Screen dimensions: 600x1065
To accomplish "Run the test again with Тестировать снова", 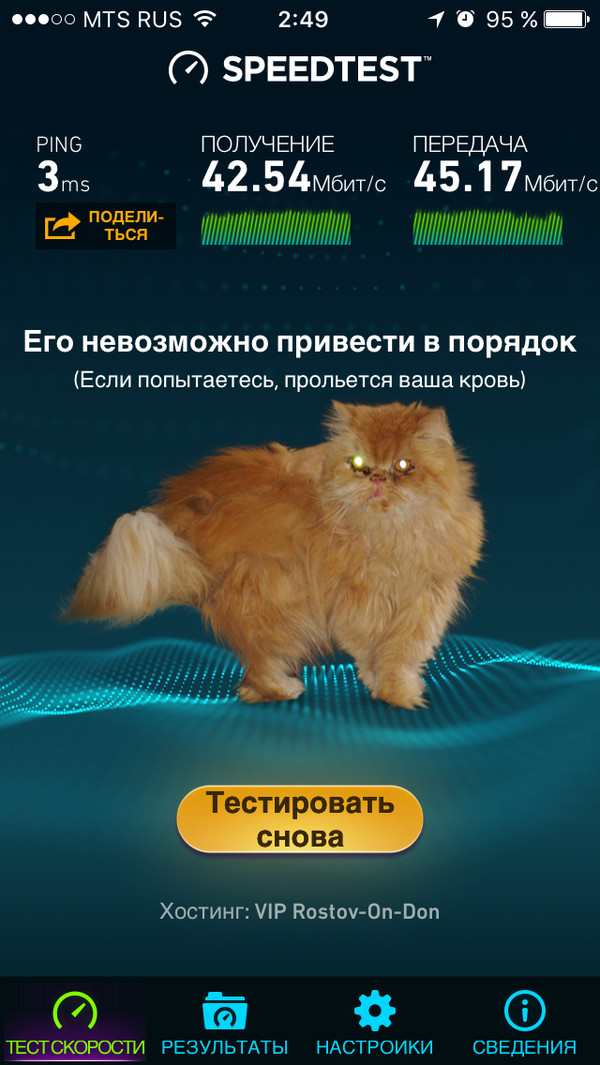I will coord(300,819).
